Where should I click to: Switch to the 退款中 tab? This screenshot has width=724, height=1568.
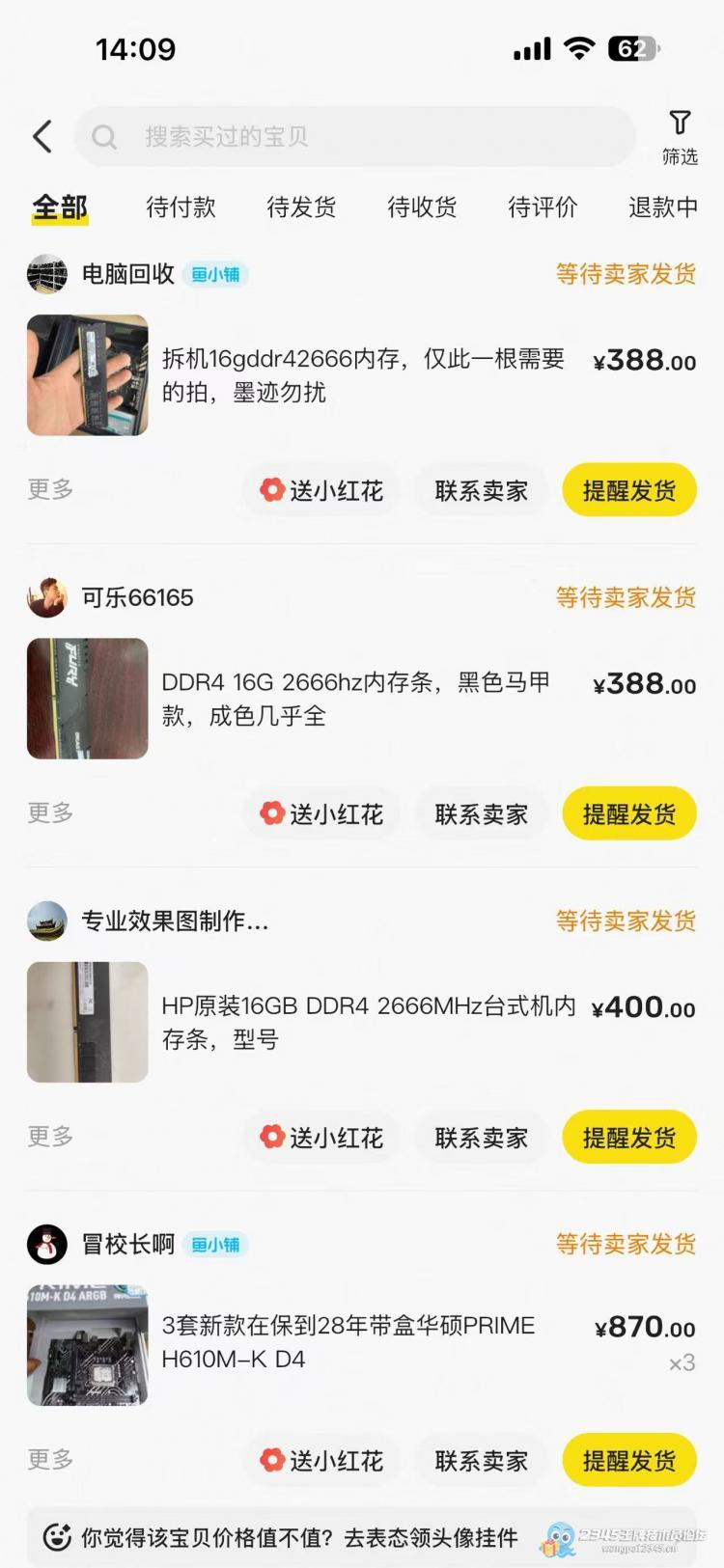click(x=663, y=207)
